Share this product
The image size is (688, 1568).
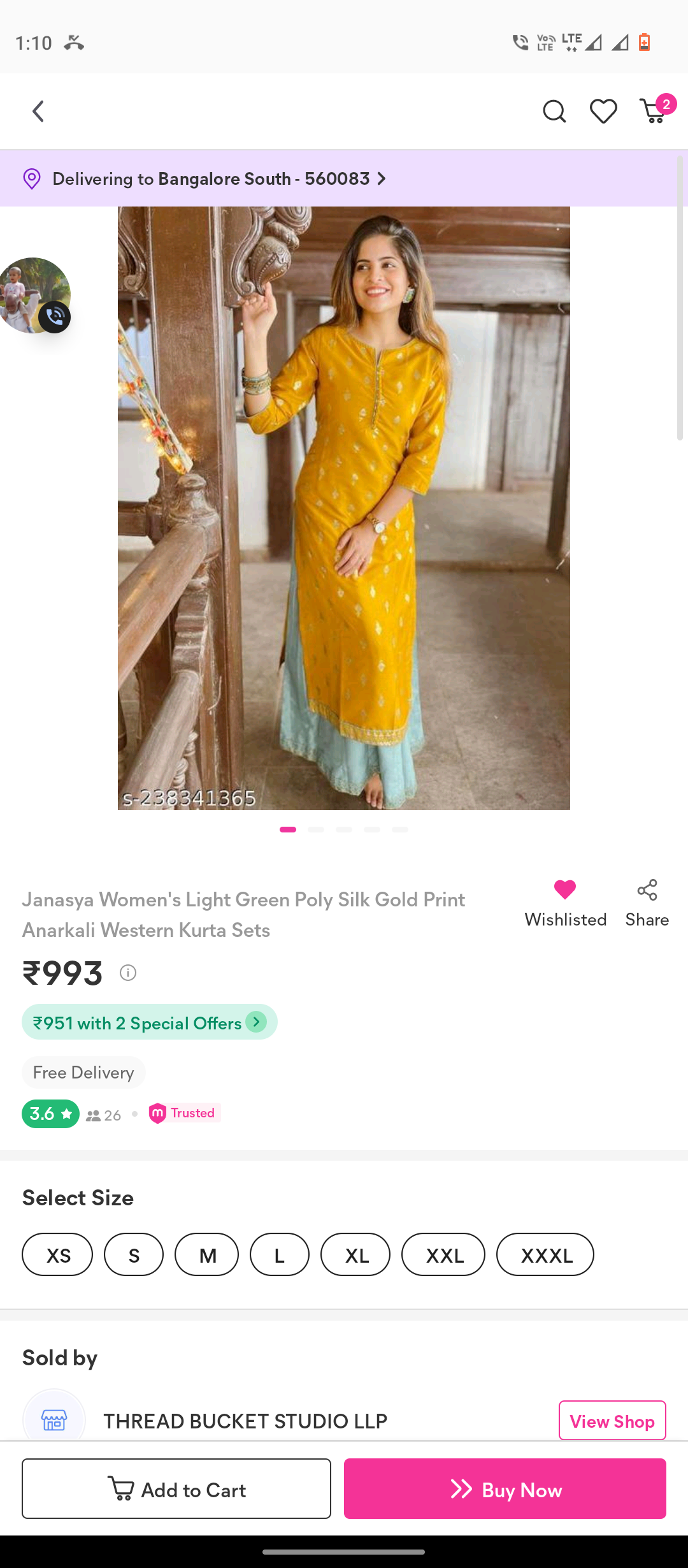(x=647, y=902)
